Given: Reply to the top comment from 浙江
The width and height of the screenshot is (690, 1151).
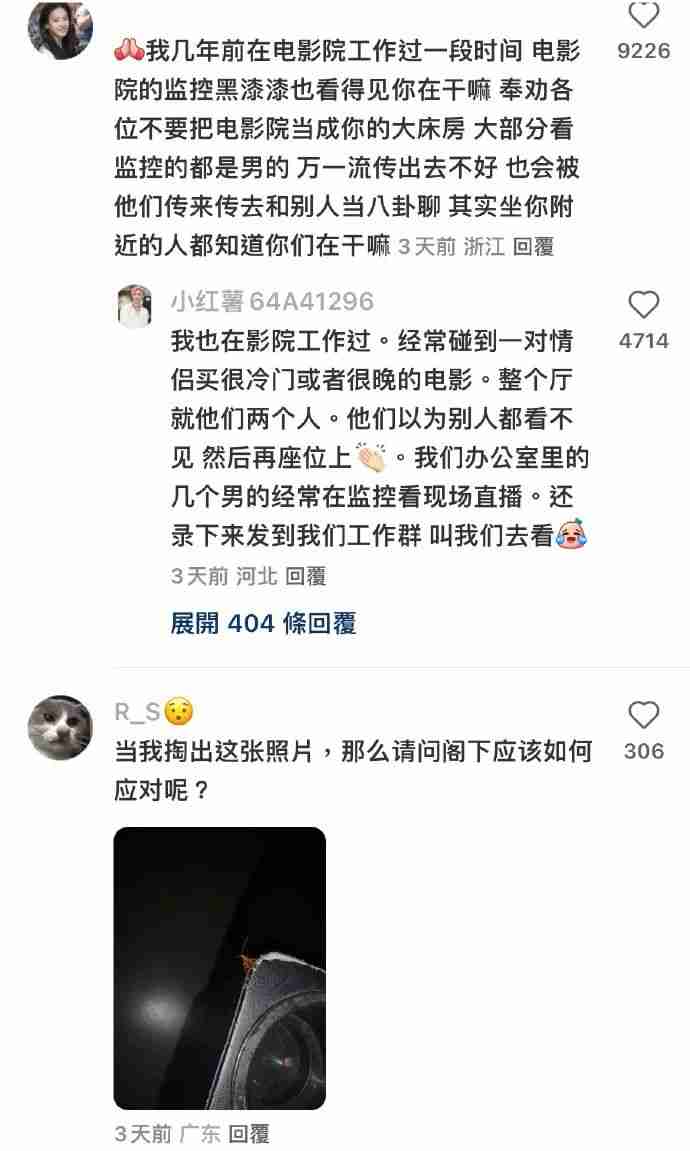Looking at the screenshot, I should [533, 246].
